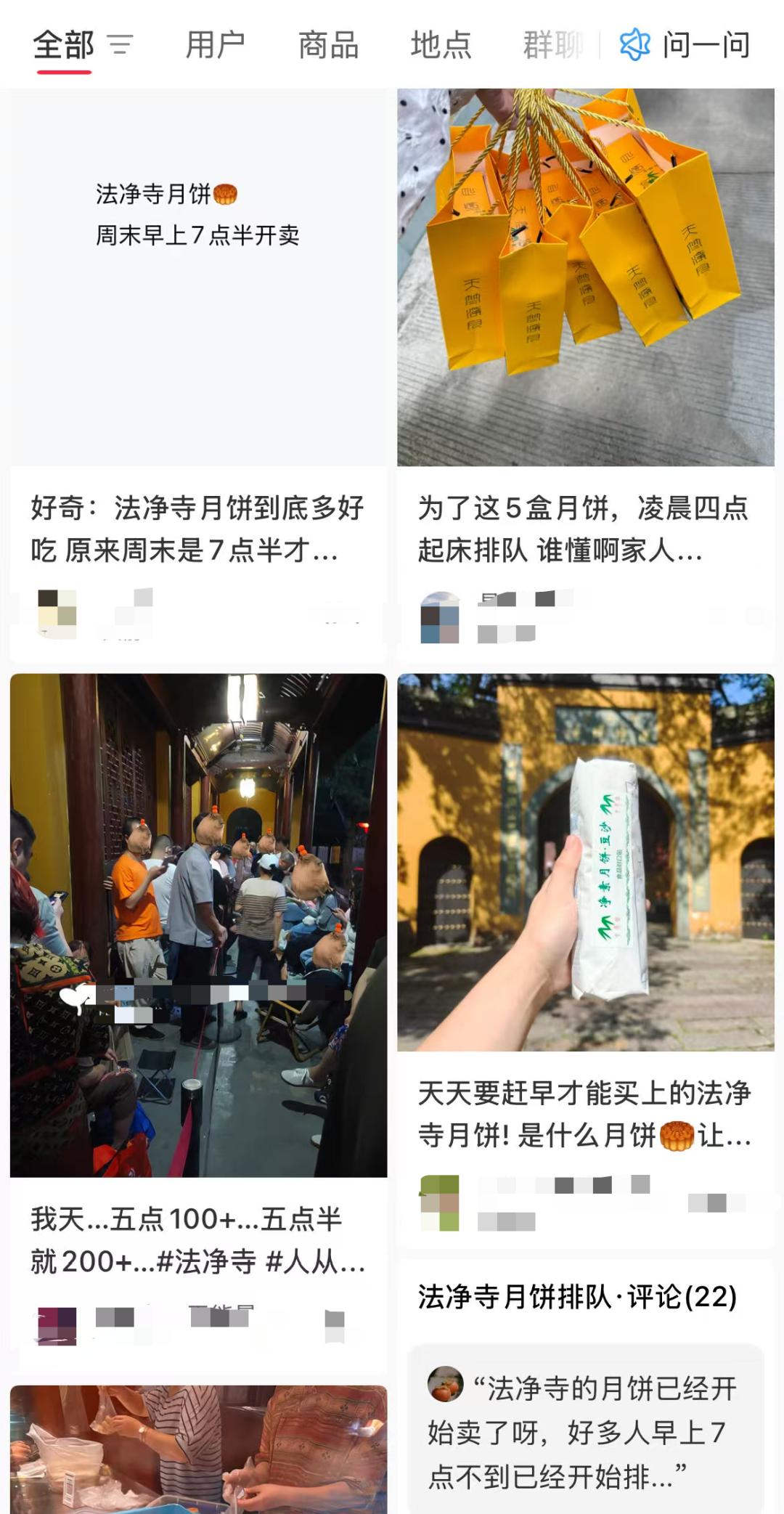Switch to the 地点 tab
This screenshot has height=1514, width=784.
click(x=441, y=45)
